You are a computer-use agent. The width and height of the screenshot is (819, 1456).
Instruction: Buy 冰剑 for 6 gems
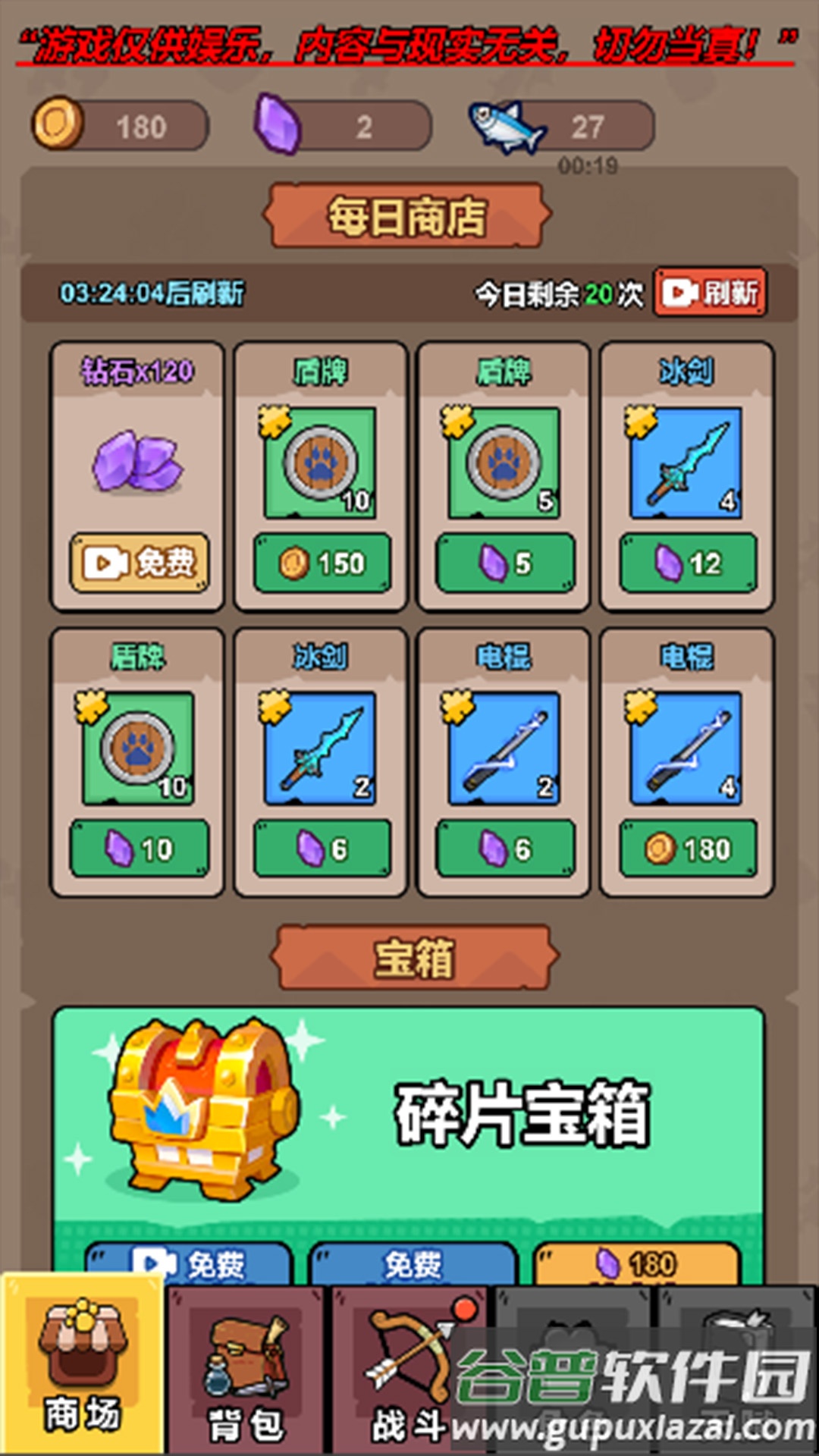tap(322, 849)
